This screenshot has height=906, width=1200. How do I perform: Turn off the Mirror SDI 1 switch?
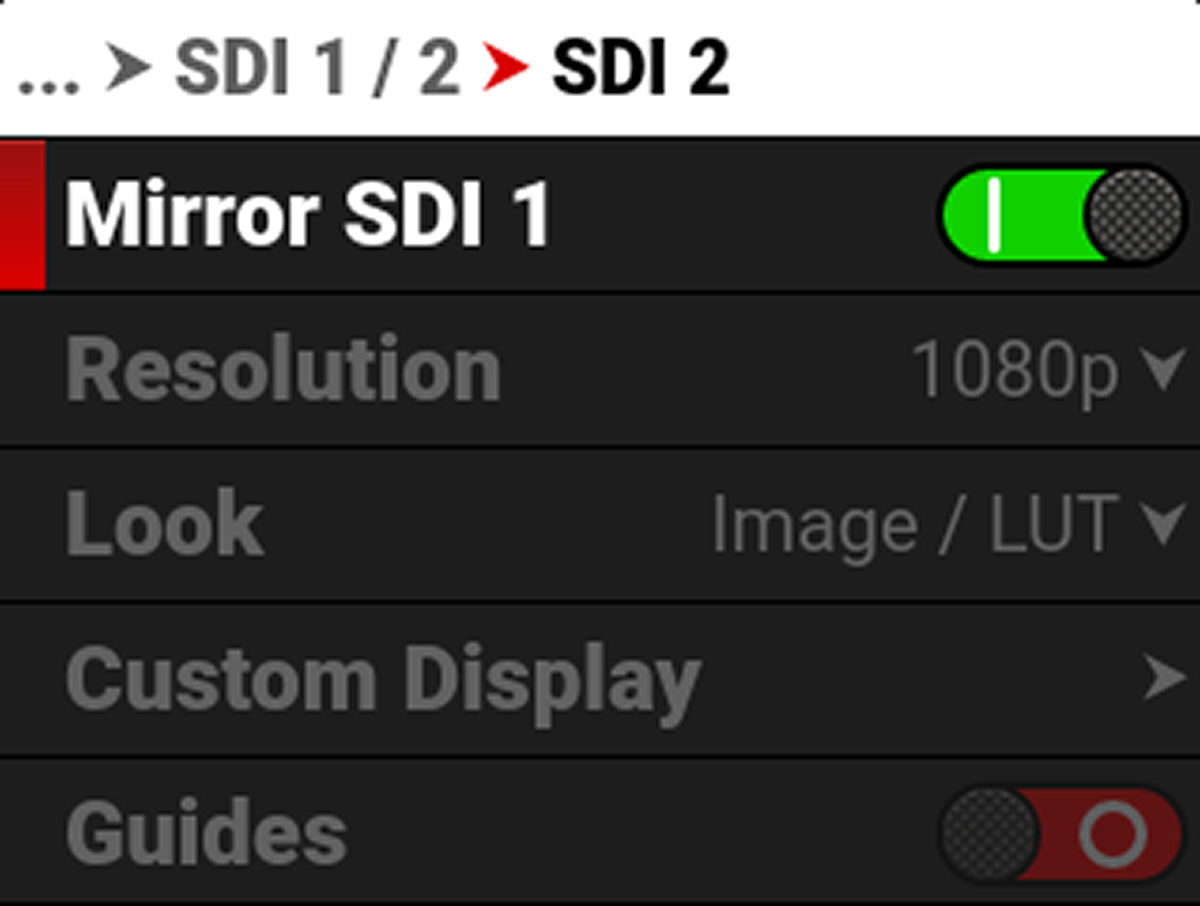point(1062,216)
